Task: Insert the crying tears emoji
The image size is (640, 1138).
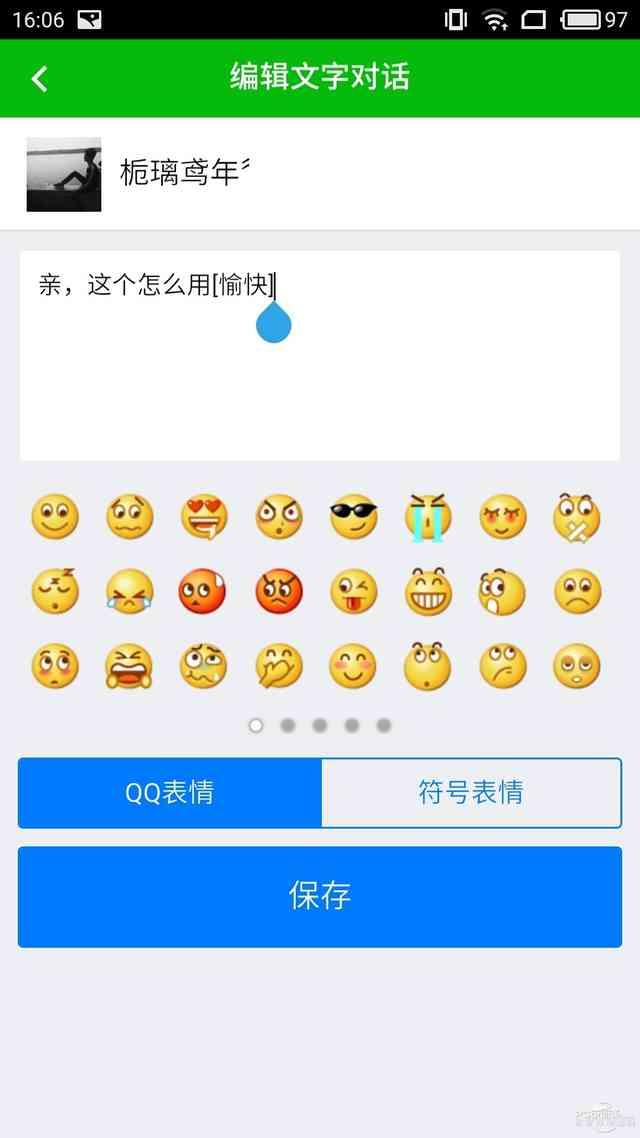Action: tap(428, 518)
